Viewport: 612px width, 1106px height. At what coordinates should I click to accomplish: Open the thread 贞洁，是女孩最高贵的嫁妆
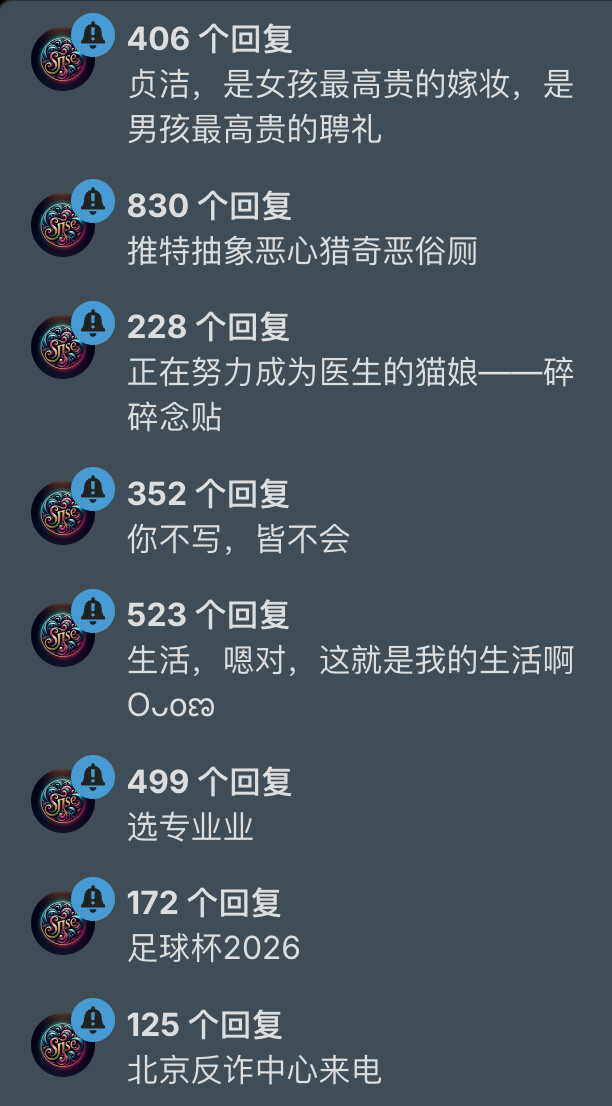tap(350, 107)
